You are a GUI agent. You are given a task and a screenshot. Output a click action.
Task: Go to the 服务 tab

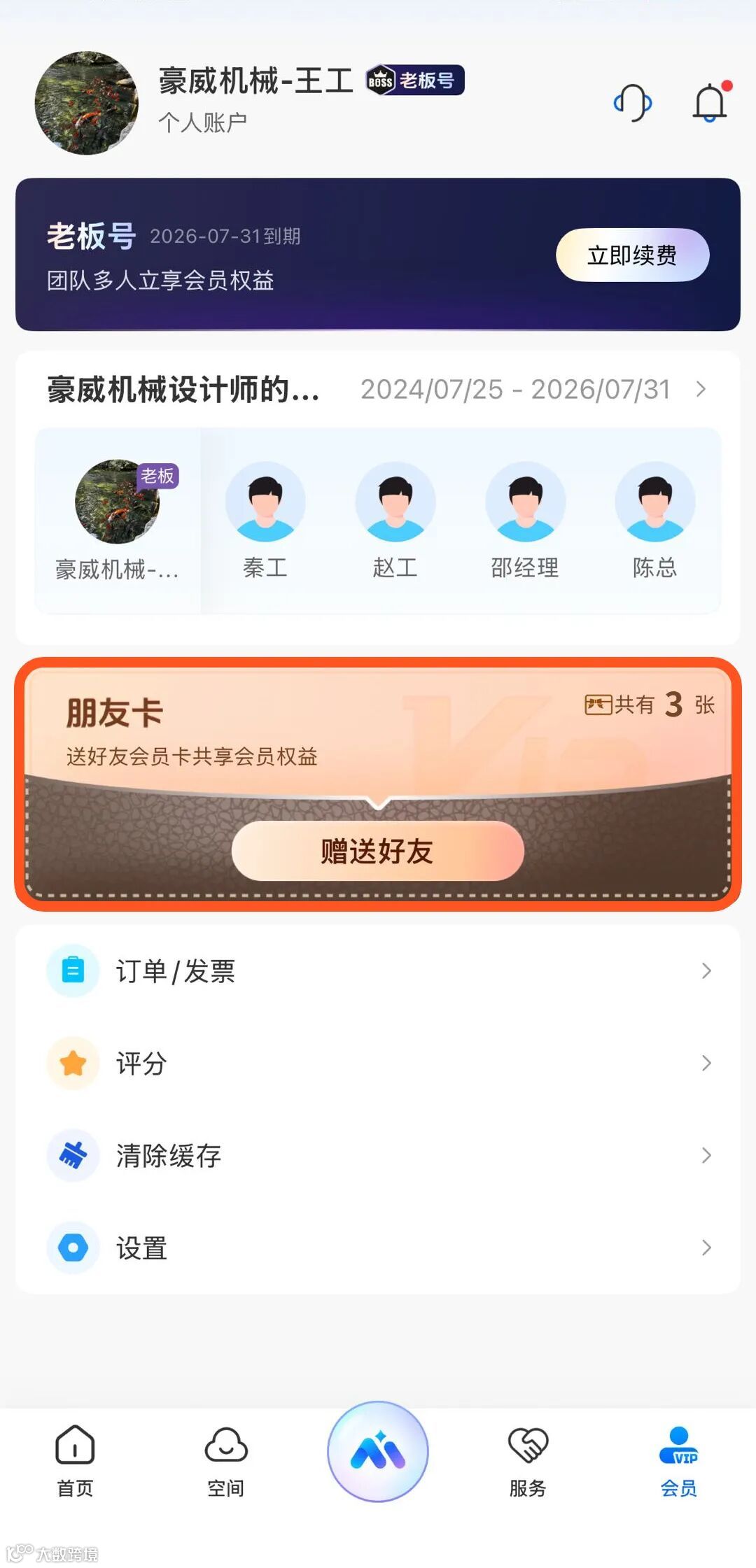[528, 1460]
